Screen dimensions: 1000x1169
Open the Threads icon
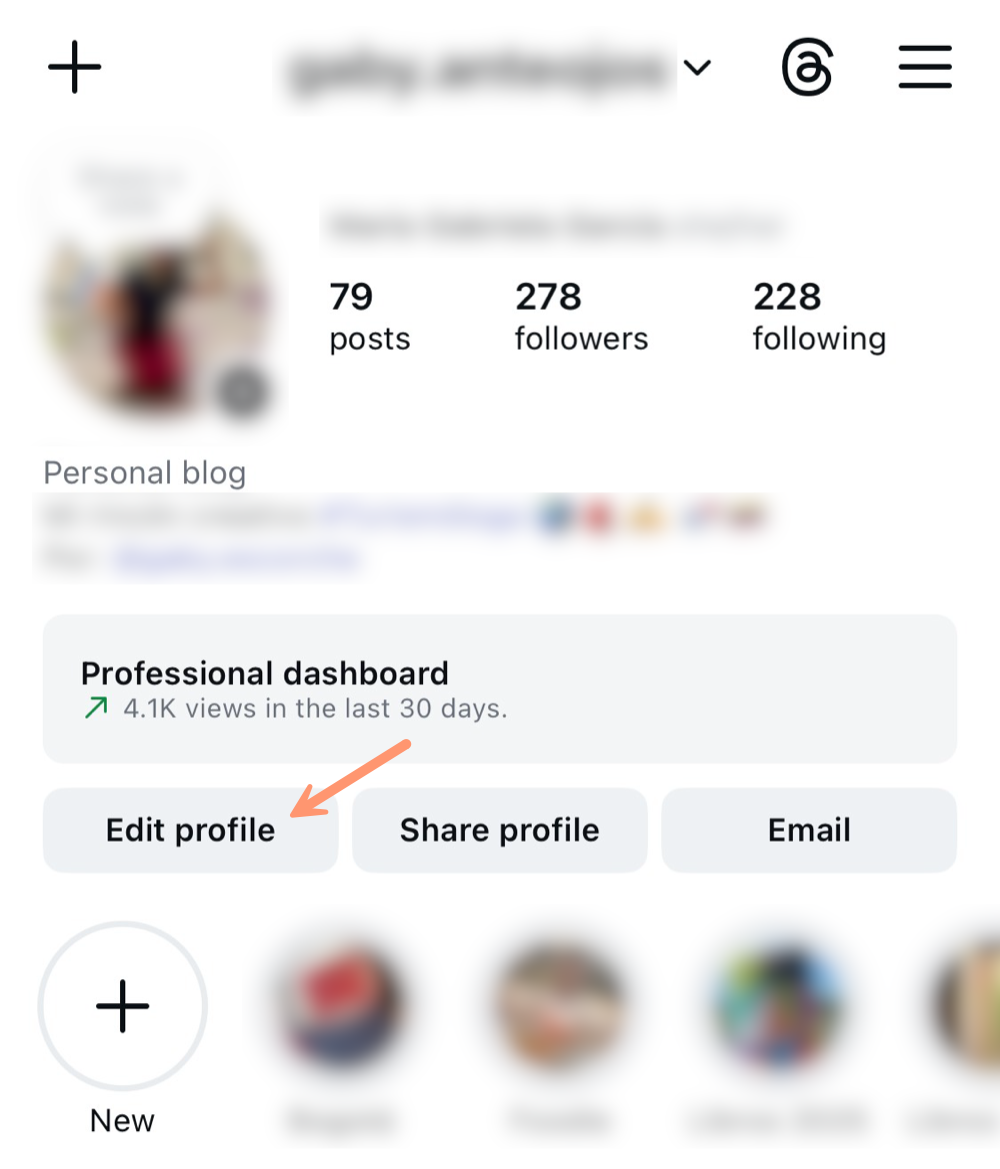(x=807, y=68)
